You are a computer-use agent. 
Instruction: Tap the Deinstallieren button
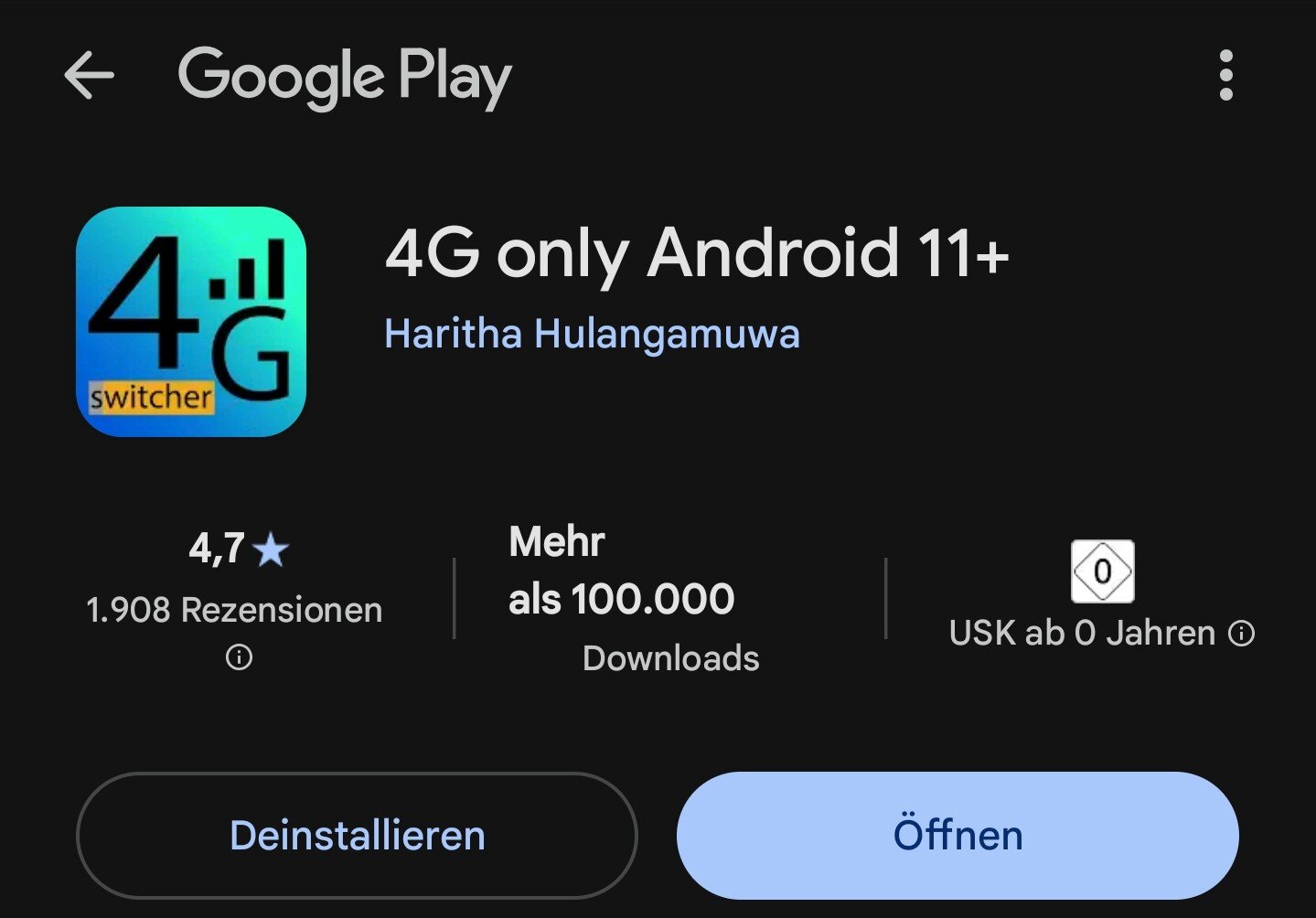click(x=357, y=835)
